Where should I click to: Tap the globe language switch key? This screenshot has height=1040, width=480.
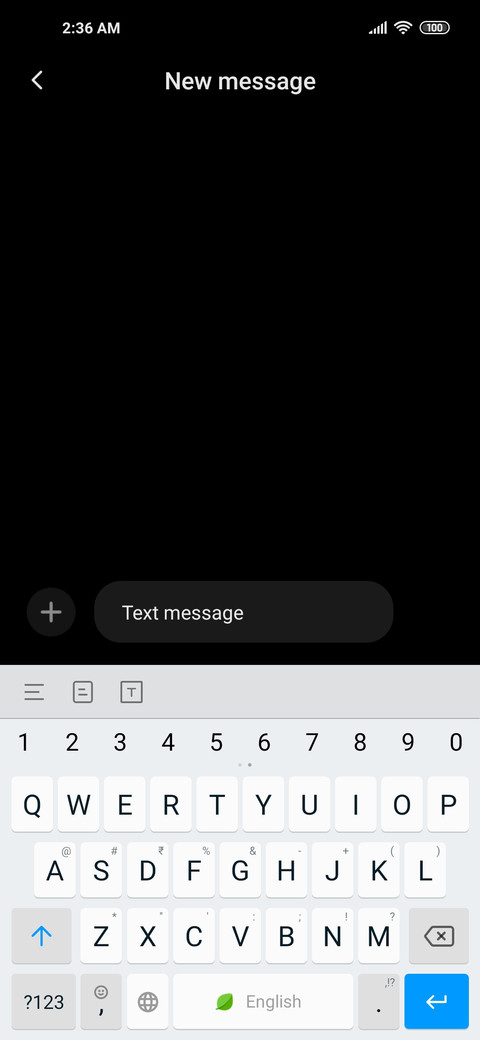(x=148, y=1002)
